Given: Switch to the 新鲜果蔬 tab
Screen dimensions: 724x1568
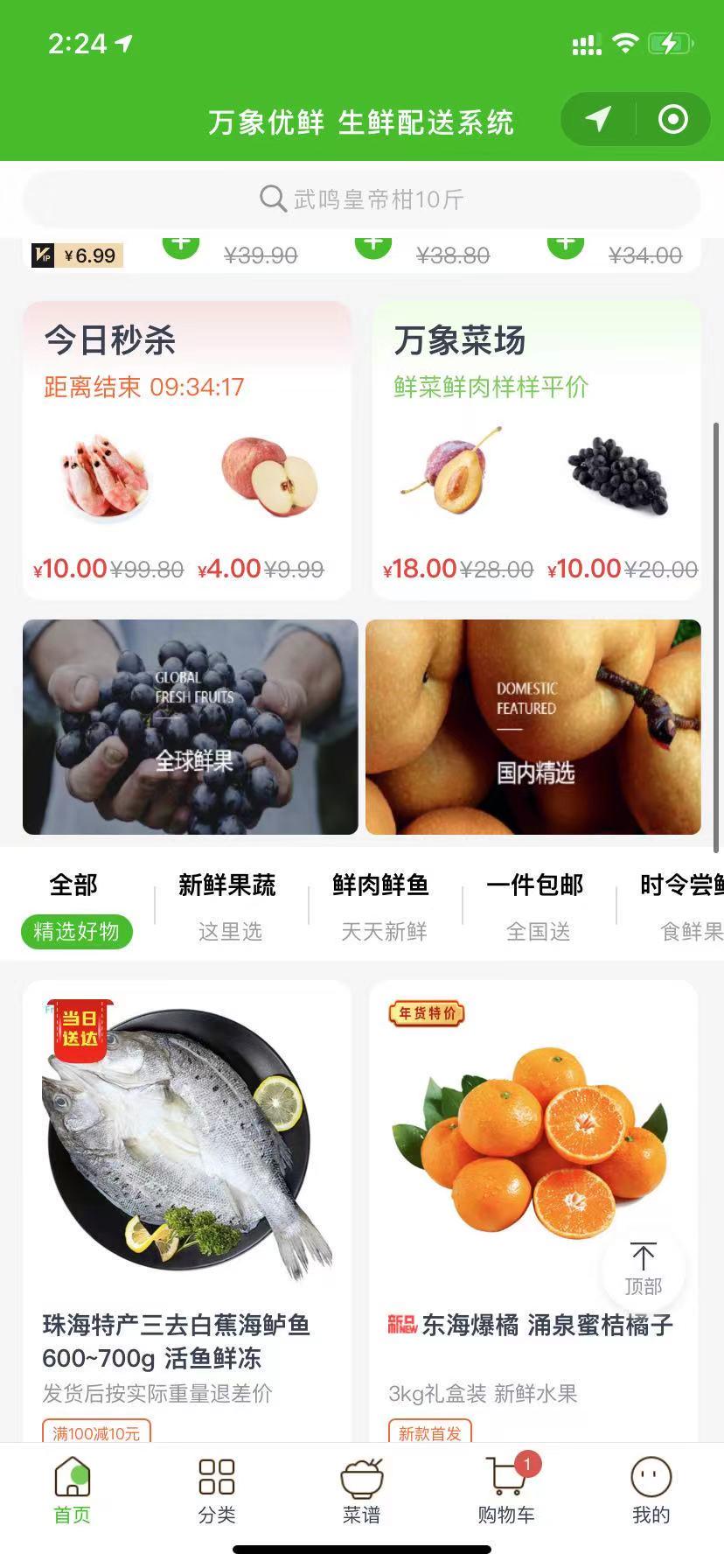Looking at the screenshot, I should click(x=228, y=906).
